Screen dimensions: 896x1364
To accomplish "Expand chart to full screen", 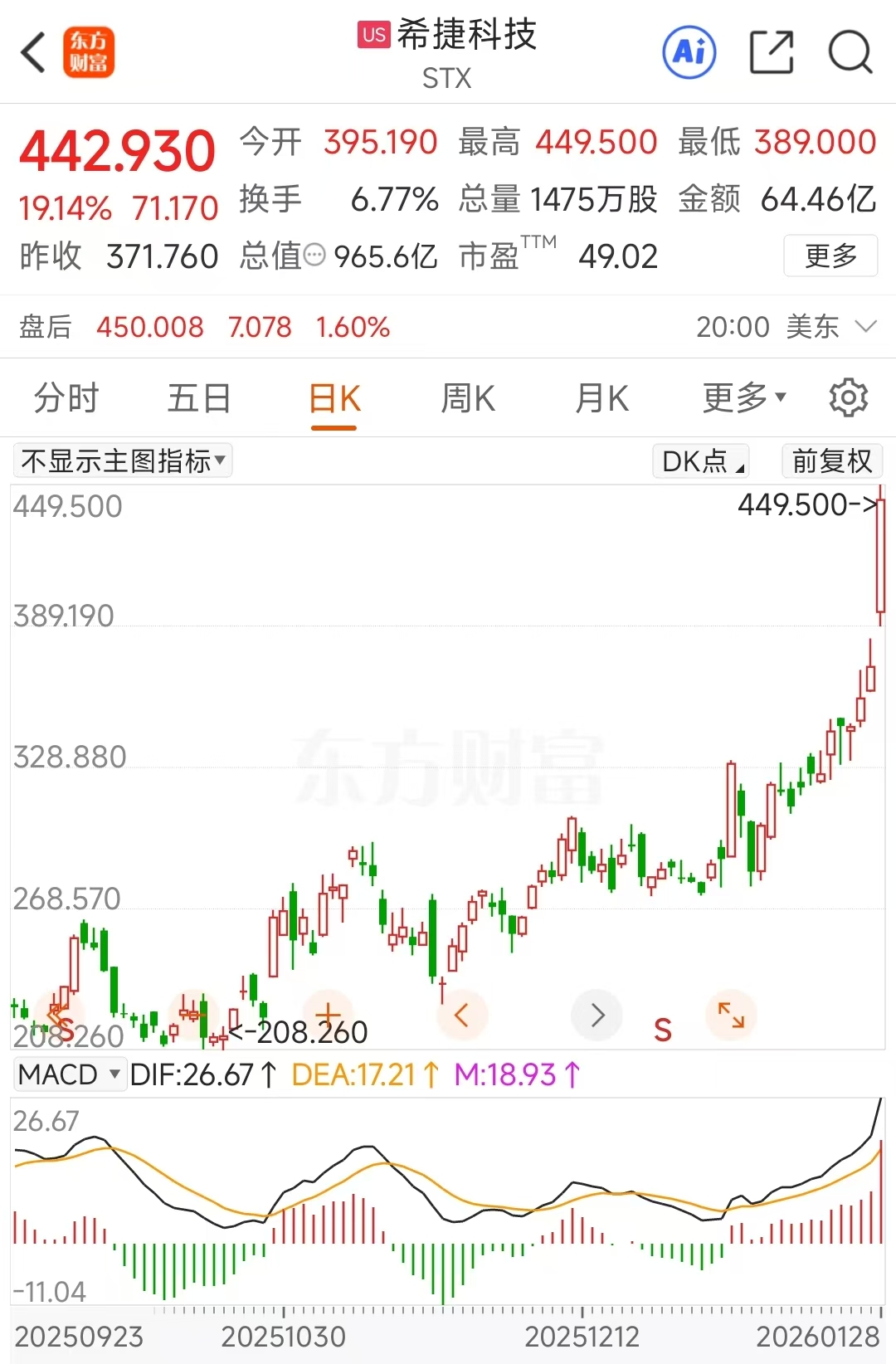I will (x=731, y=1015).
